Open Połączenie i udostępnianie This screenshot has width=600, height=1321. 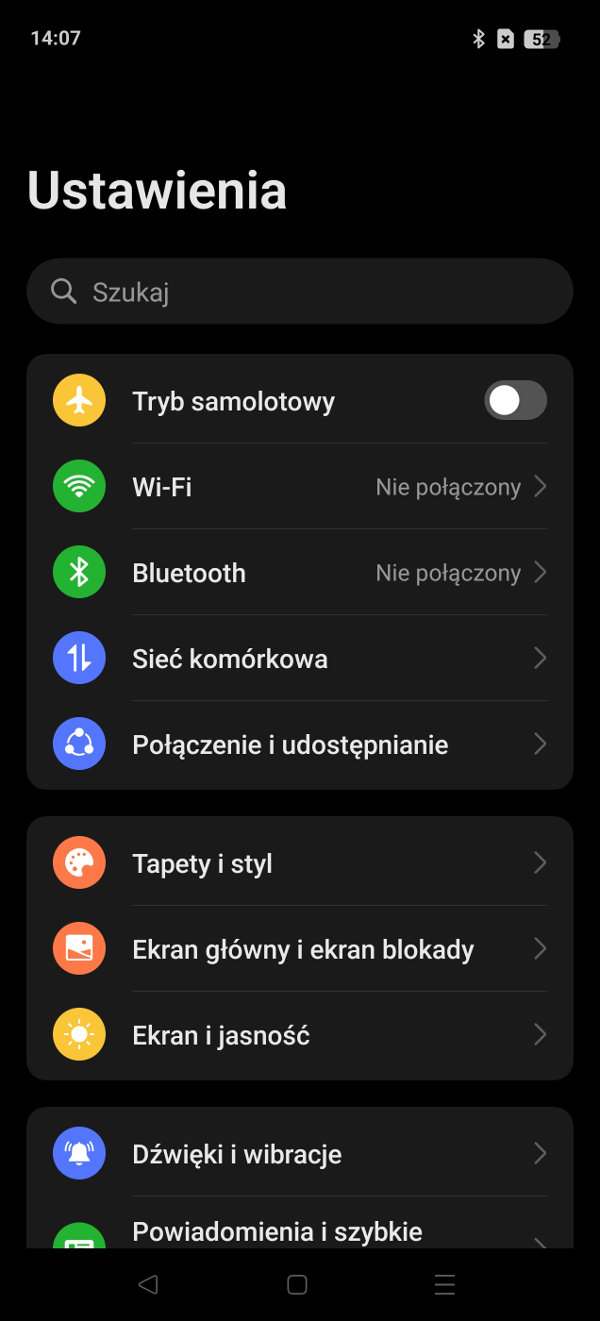click(300, 745)
